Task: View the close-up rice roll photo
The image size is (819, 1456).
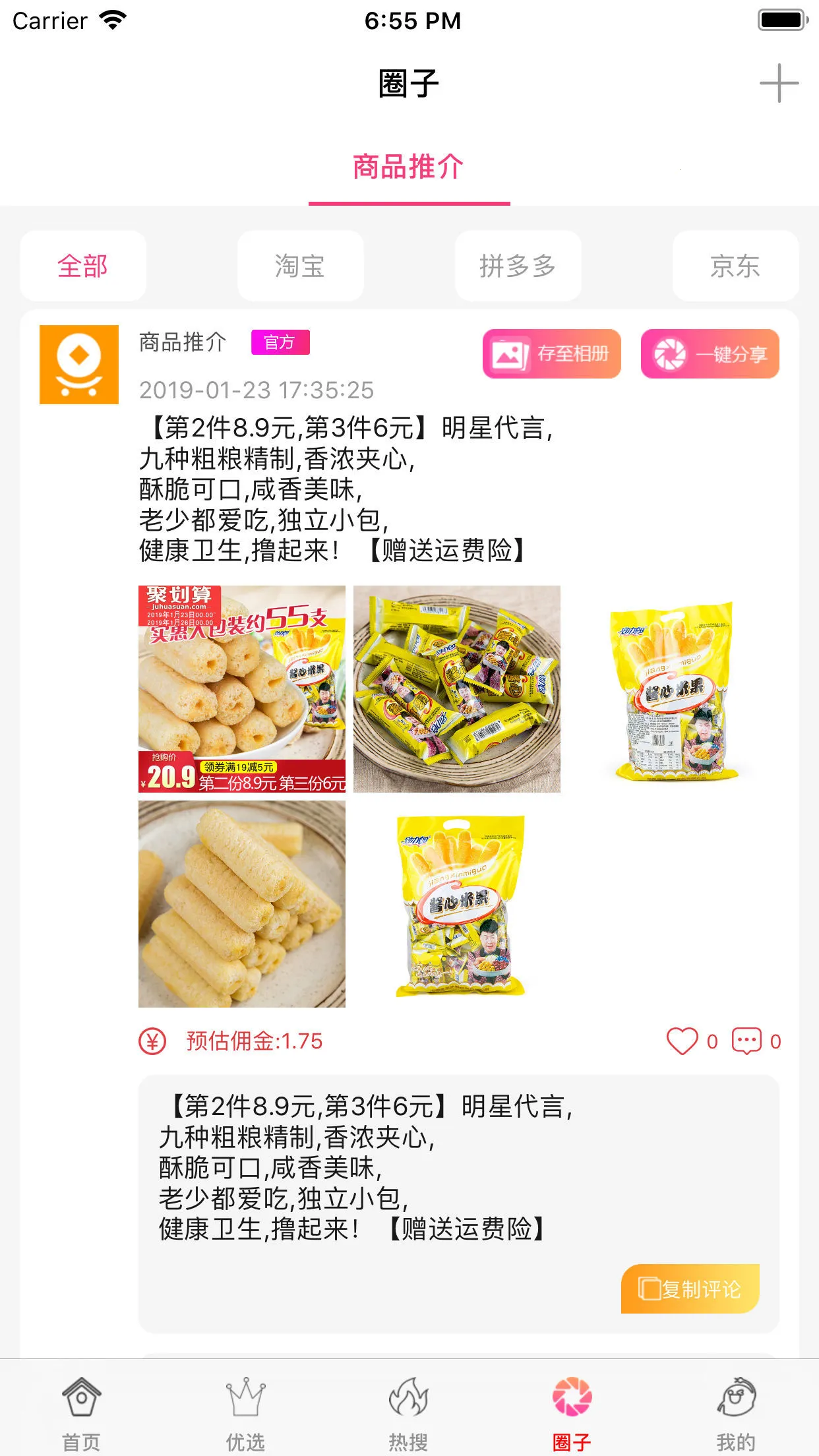Action: (242, 903)
